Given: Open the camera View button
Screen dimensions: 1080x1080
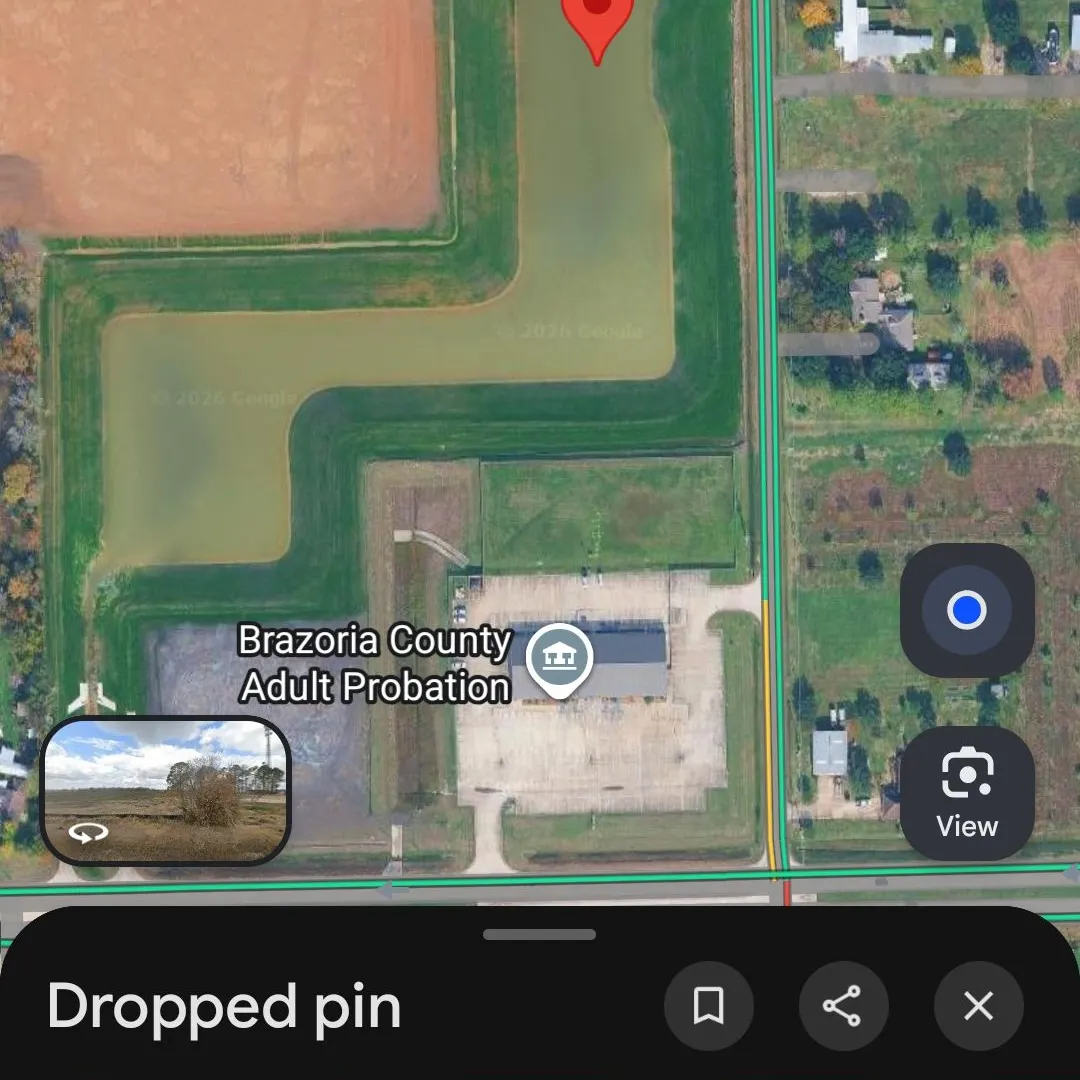Looking at the screenshot, I should pyautogui.click(x=967, y=793).
